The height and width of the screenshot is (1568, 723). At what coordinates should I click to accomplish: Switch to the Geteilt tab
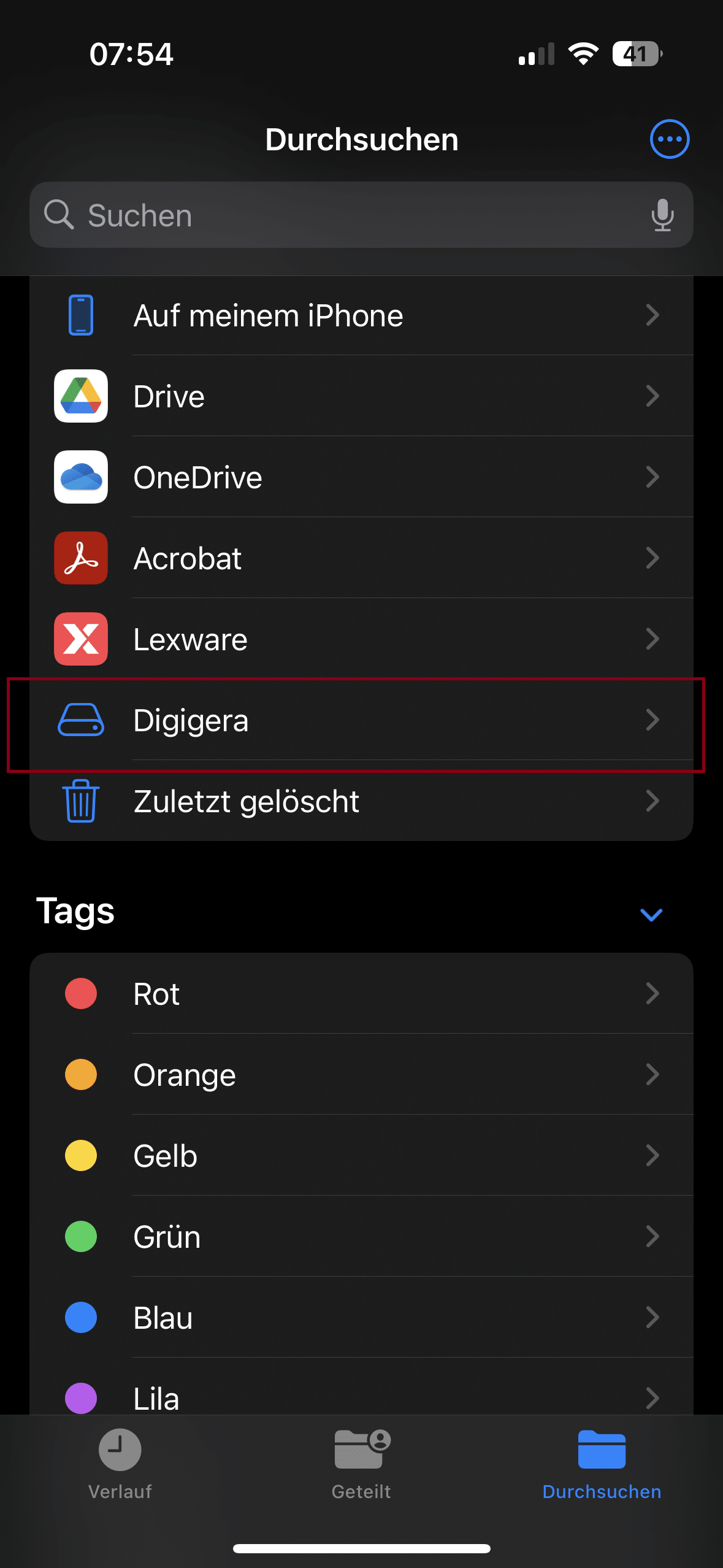(x=361, y=1464)
